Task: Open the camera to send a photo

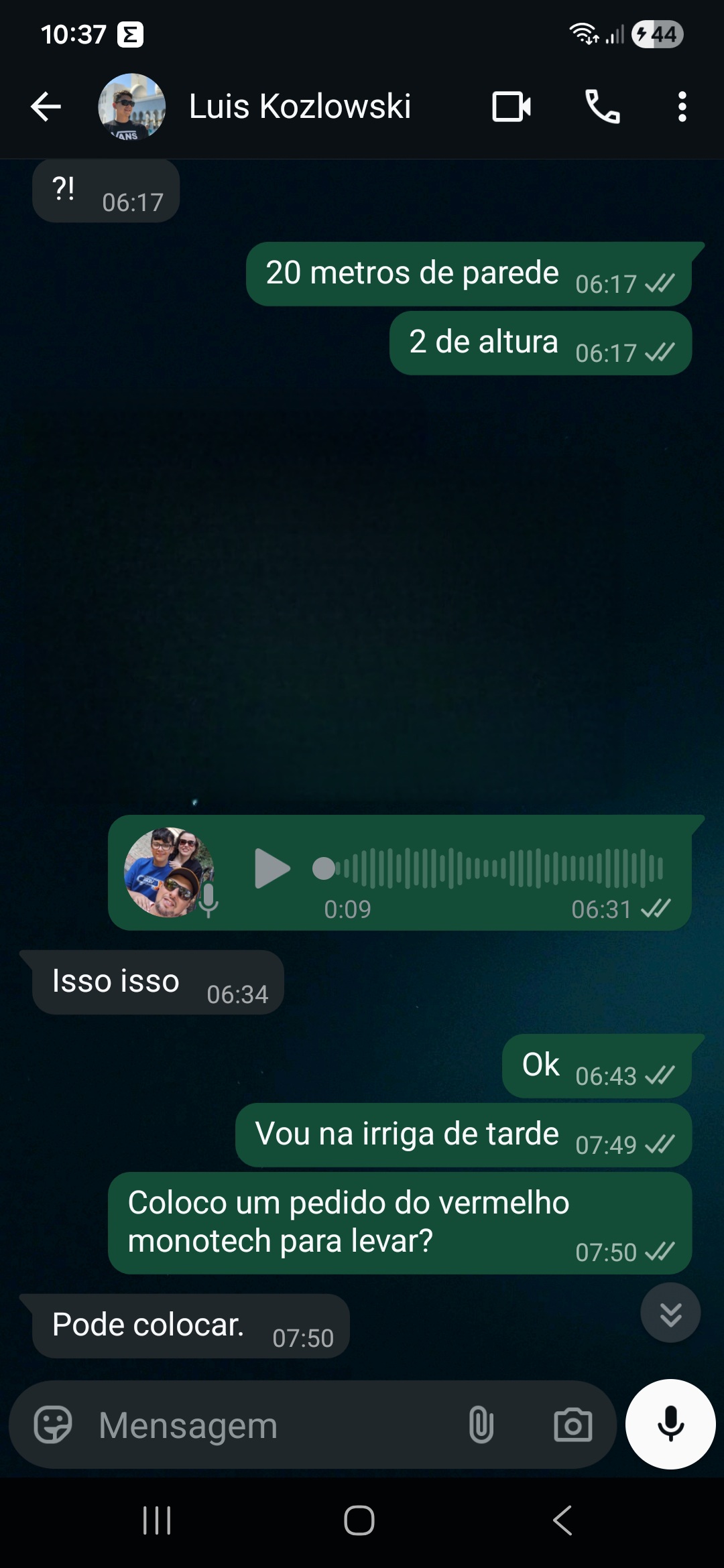Action: 573,1425
